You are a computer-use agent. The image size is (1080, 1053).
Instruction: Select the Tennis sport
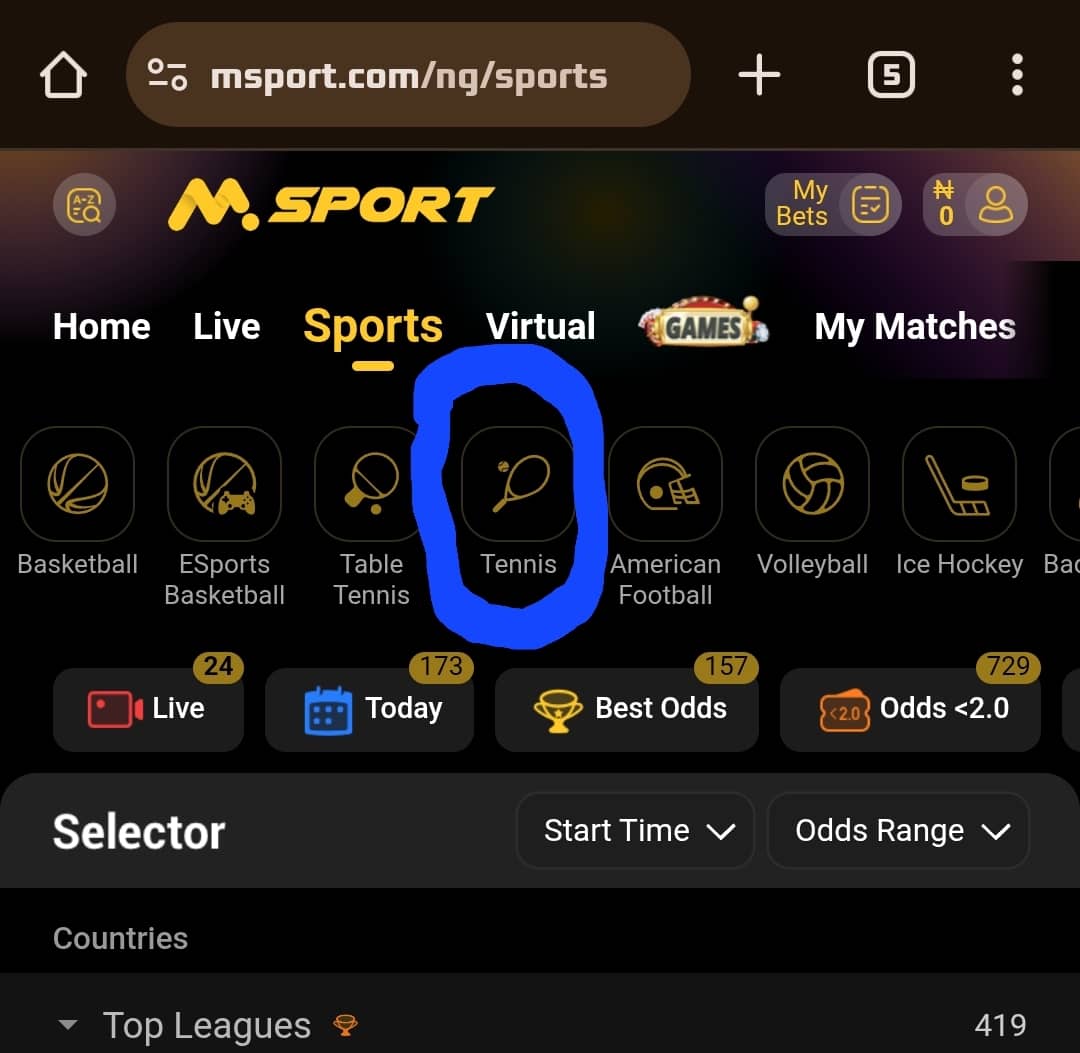coord(518,485)
